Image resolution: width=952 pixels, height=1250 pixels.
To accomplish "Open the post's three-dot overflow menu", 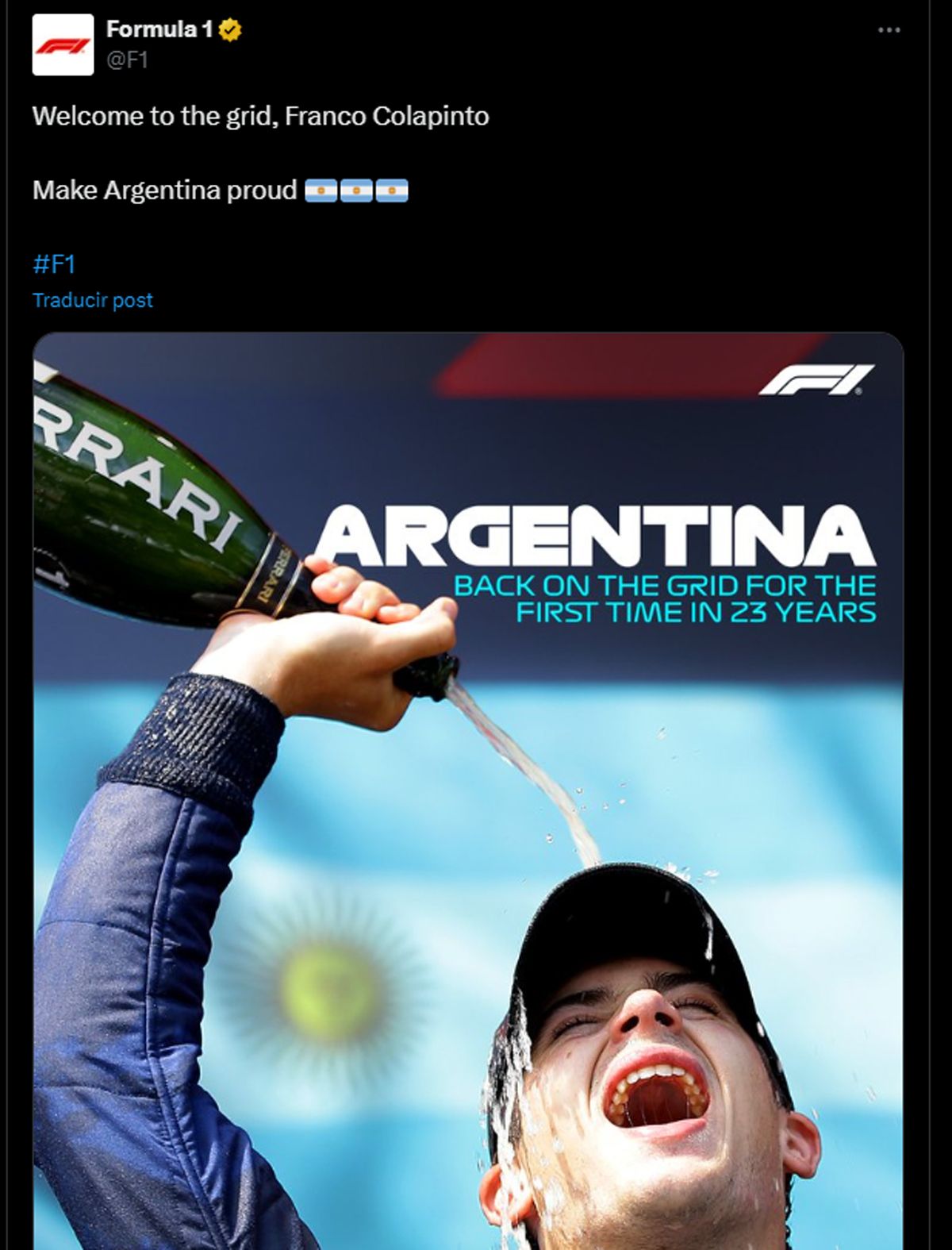I will point(889,30).
